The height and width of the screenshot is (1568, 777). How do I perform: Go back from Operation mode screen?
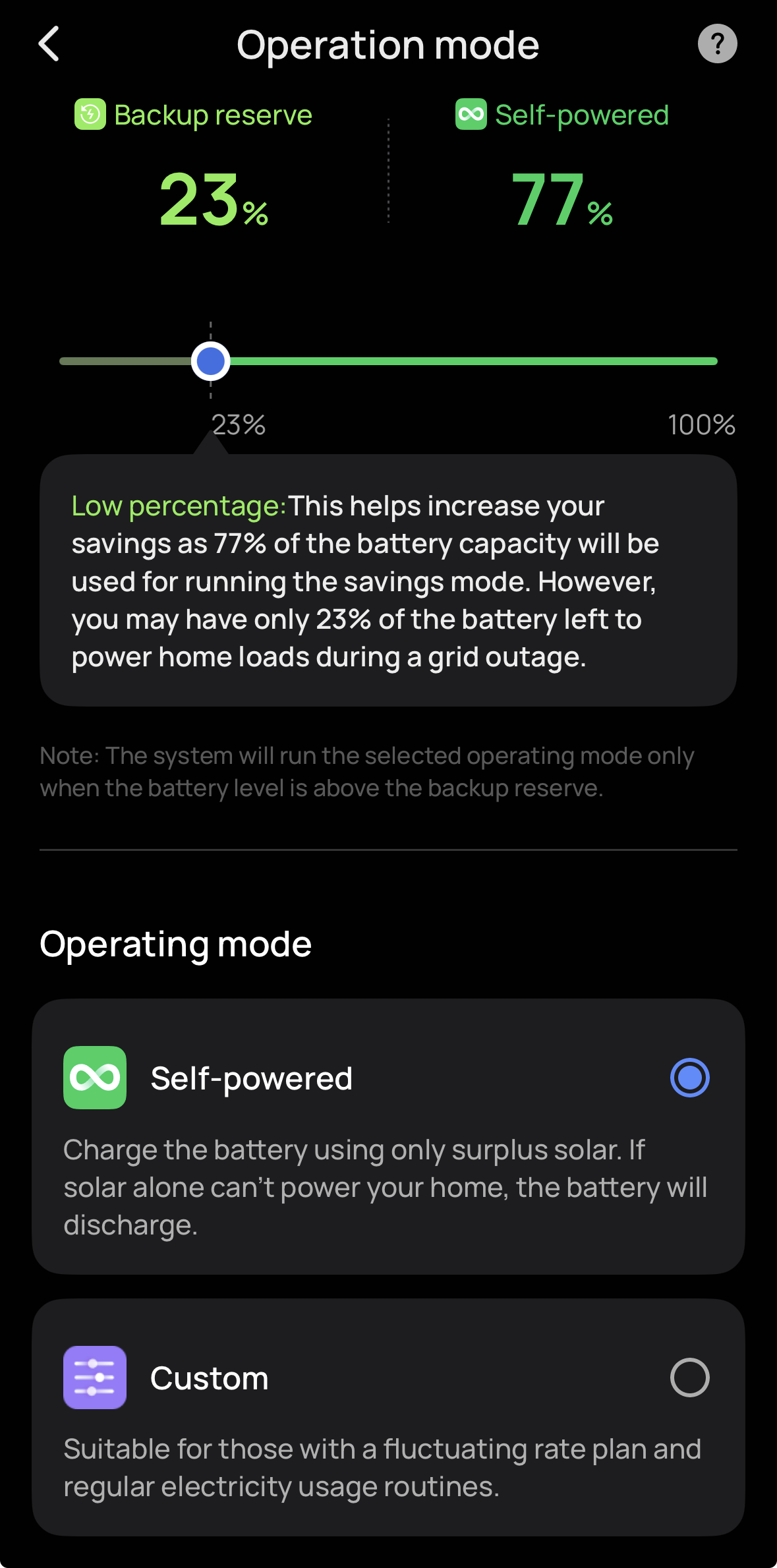coord(49,44)
